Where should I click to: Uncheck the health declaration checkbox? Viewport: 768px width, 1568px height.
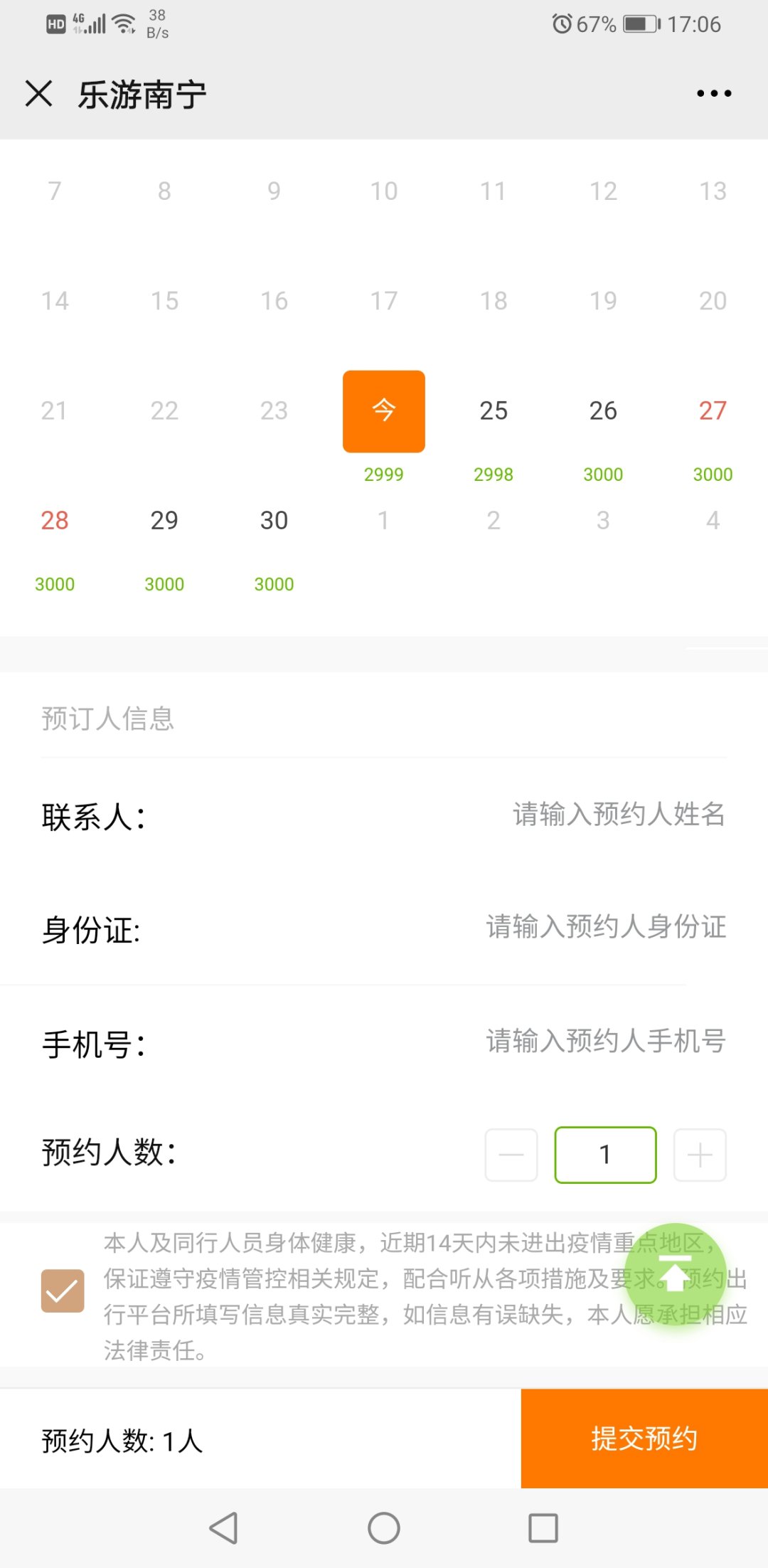[63, 1291]
